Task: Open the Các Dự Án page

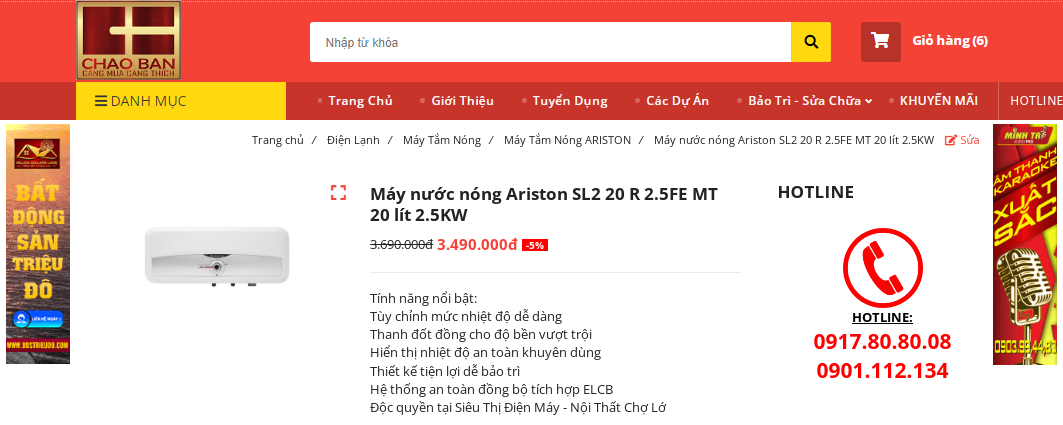Action: point(677,101)
